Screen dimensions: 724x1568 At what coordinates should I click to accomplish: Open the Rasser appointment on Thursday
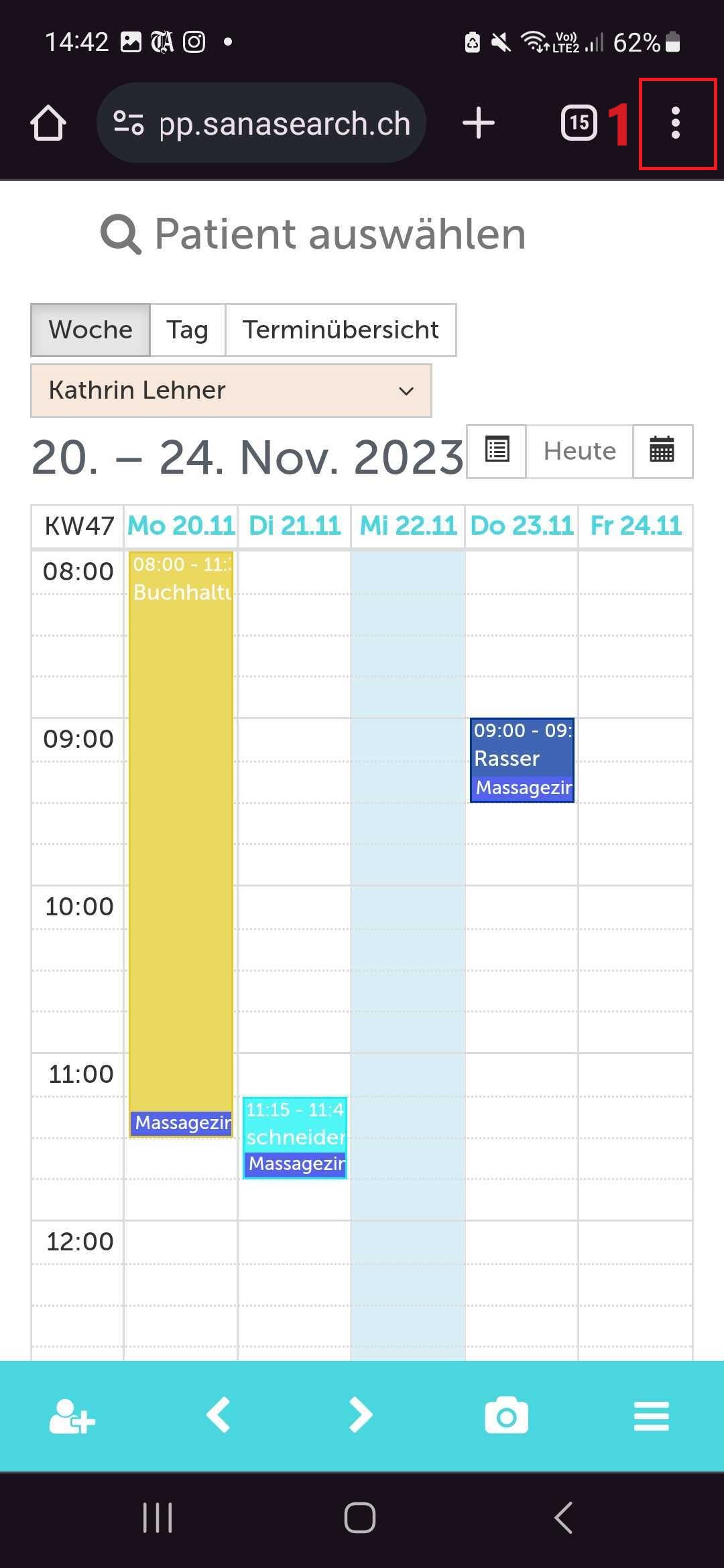tap(522, 760)
